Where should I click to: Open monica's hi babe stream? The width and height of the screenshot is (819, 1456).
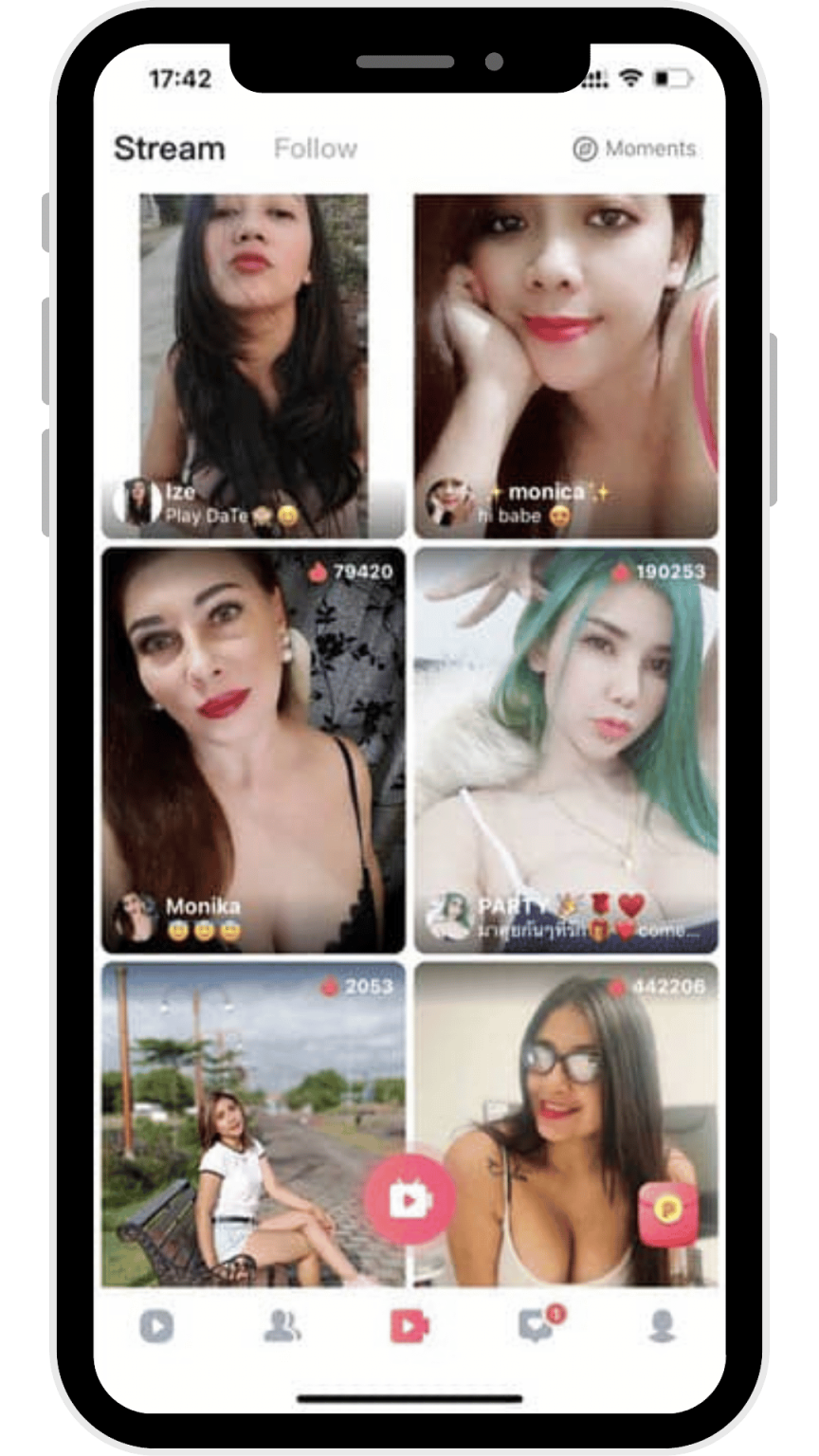coord(565,365)
